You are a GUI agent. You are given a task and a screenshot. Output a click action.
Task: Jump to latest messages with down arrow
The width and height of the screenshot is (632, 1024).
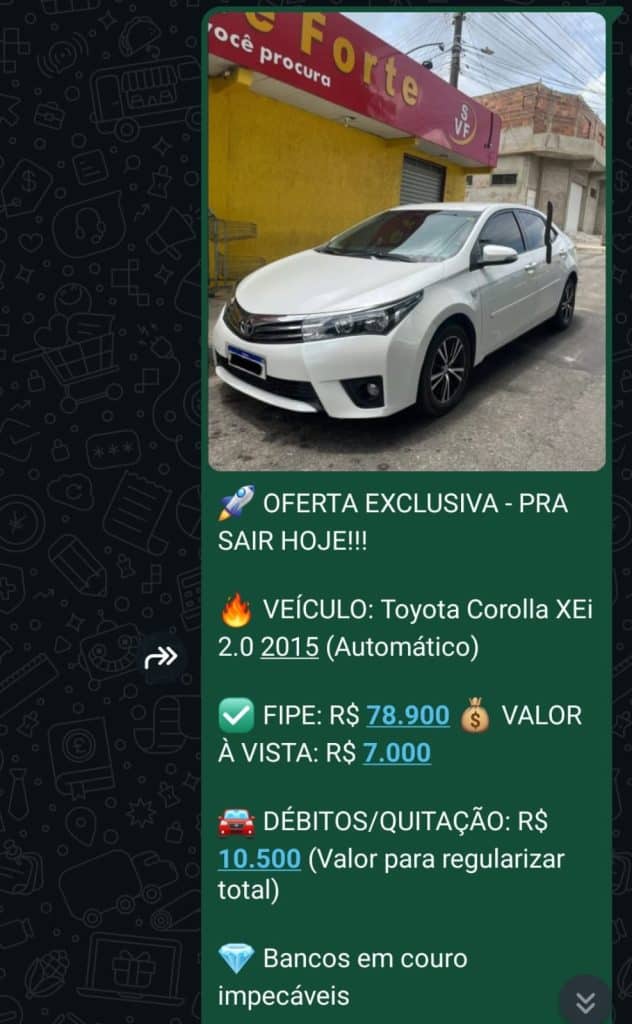(585, 1000)
